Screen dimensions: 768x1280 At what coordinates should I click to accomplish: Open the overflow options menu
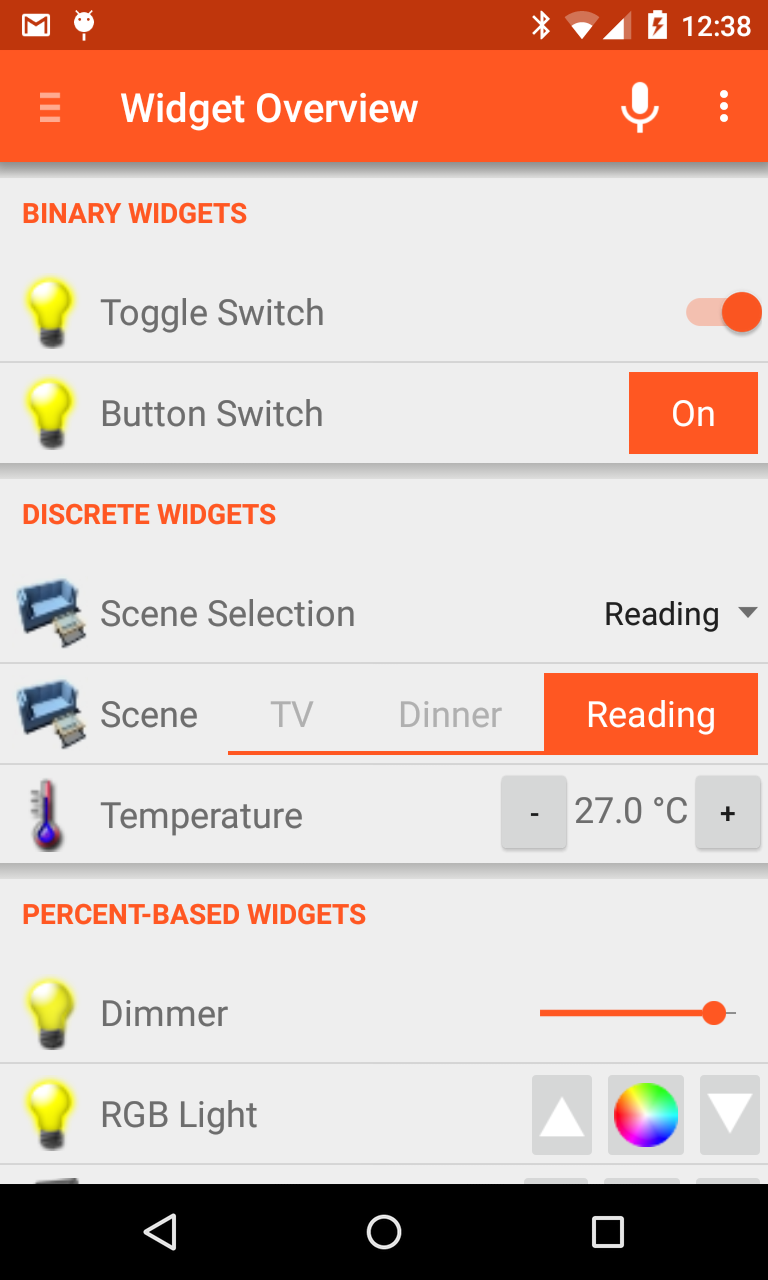click(724, 107)
